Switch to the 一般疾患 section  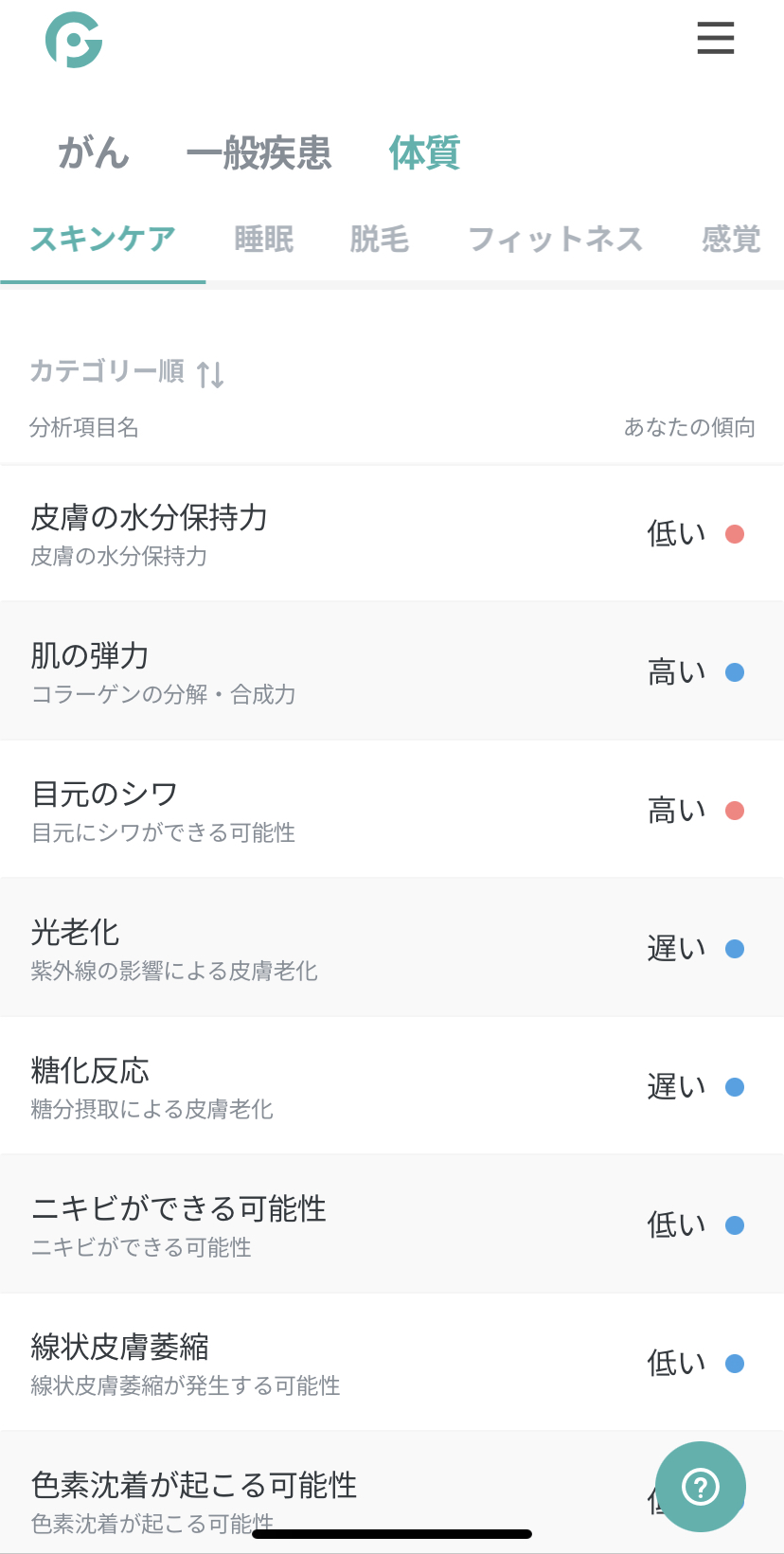pyautogui.click(x=258, y=152)
